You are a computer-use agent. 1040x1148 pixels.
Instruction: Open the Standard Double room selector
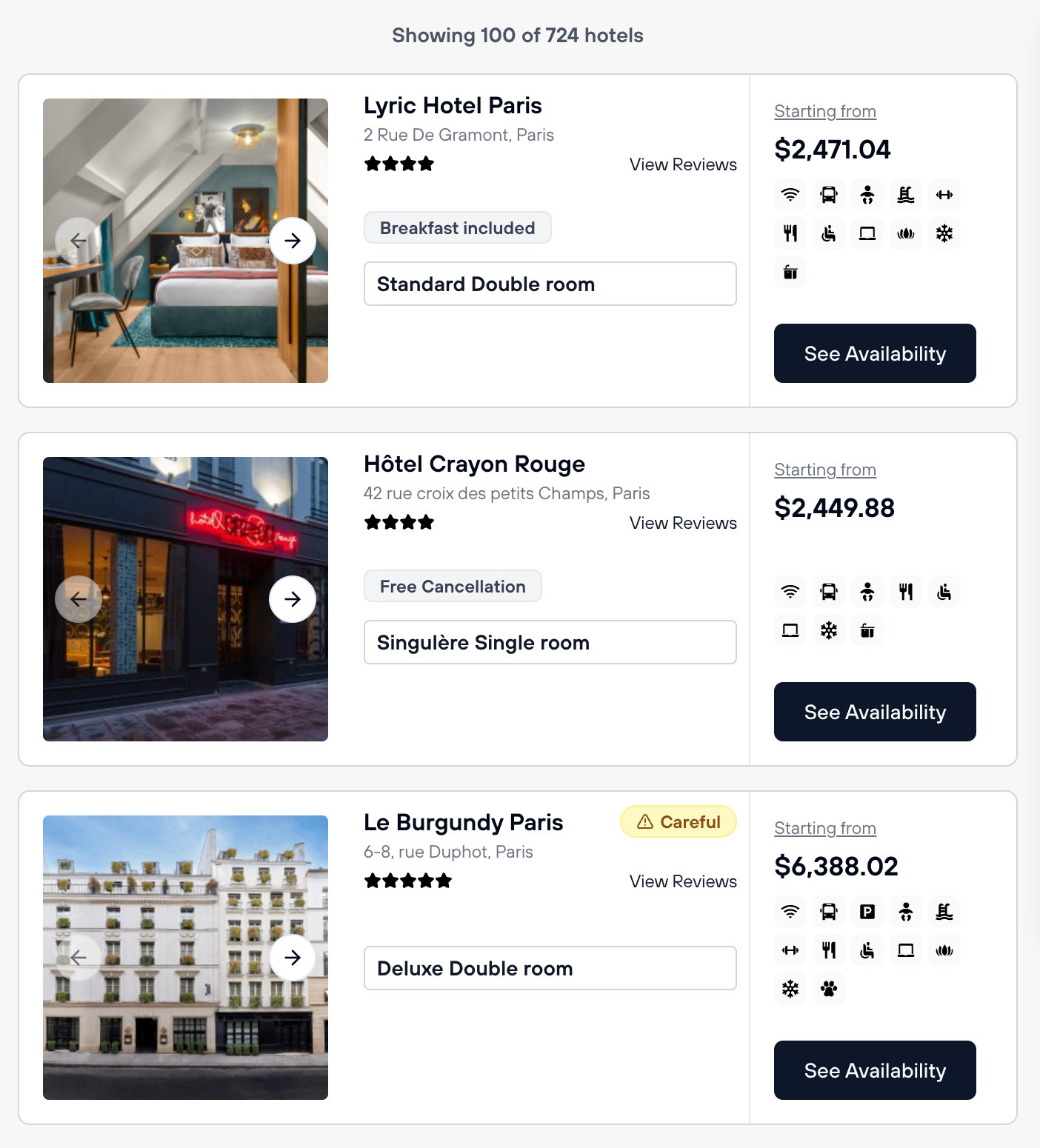point(550,284)
